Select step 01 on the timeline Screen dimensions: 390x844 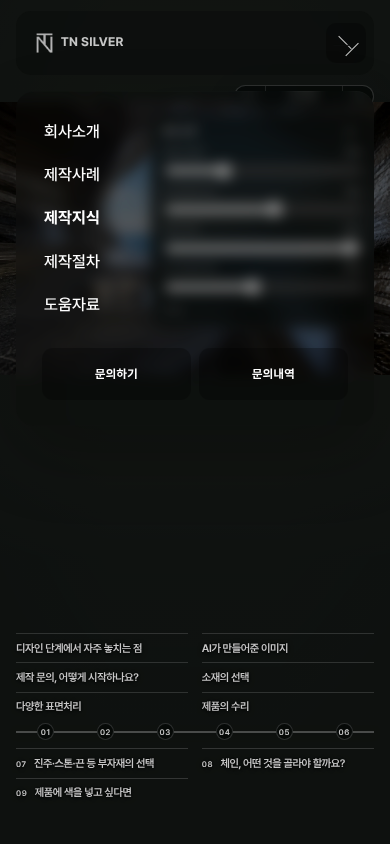pos(46,732)
